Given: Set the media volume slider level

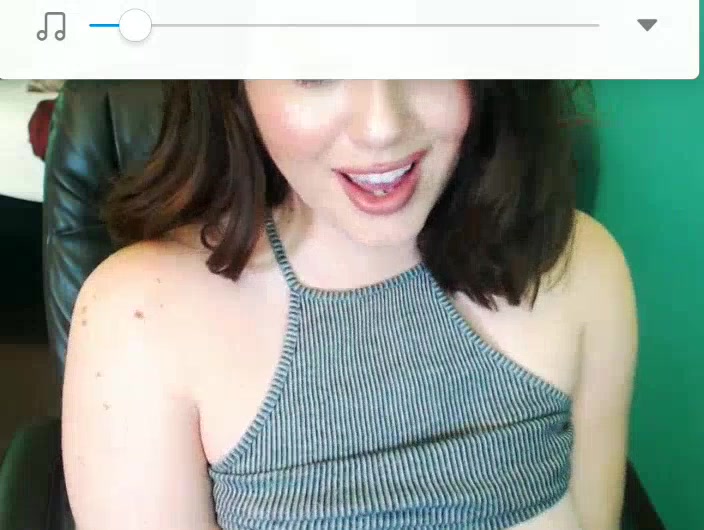Looking at the screenshot, I should [x=135, y=26].
